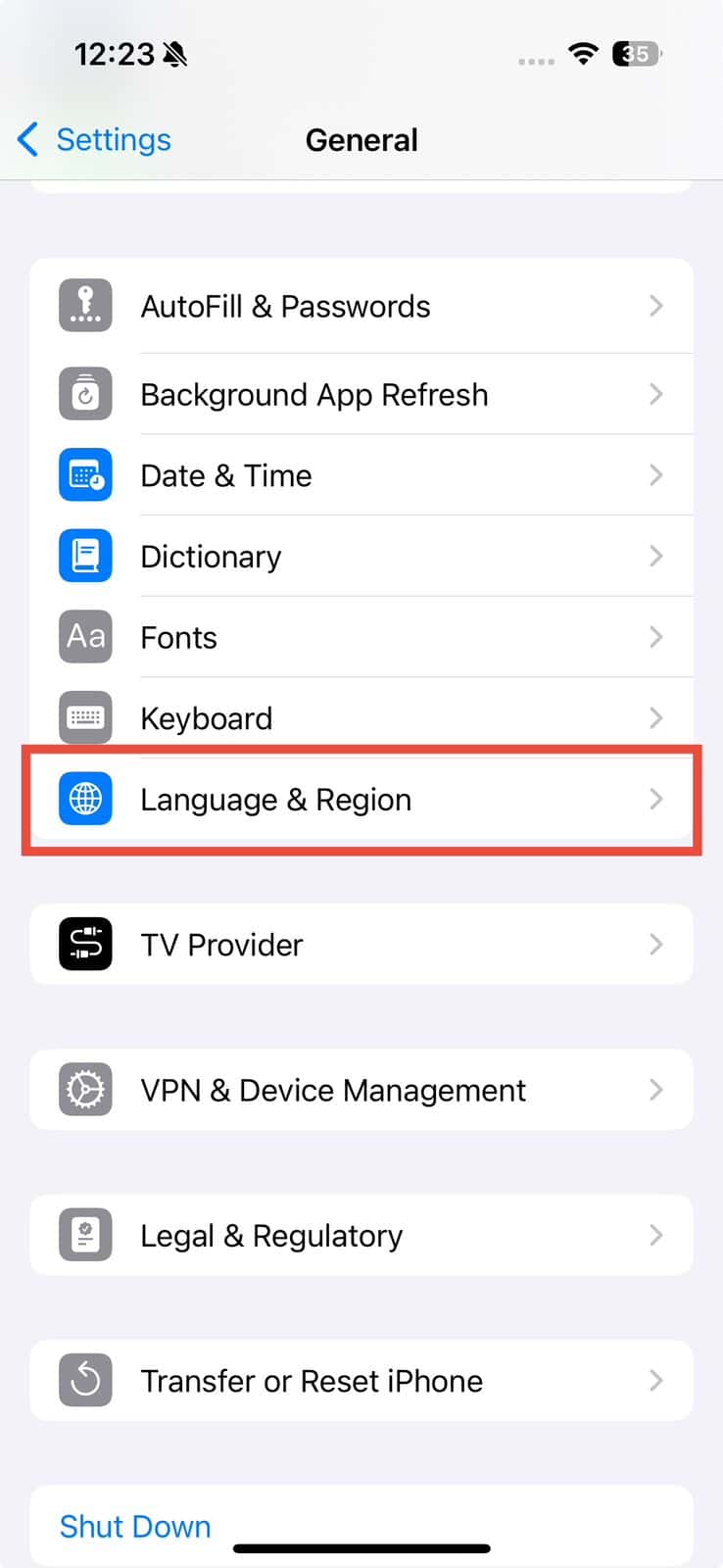Open Fonts settings
Viewport: 723px width, 1568px height.
[x=361, y=638]
